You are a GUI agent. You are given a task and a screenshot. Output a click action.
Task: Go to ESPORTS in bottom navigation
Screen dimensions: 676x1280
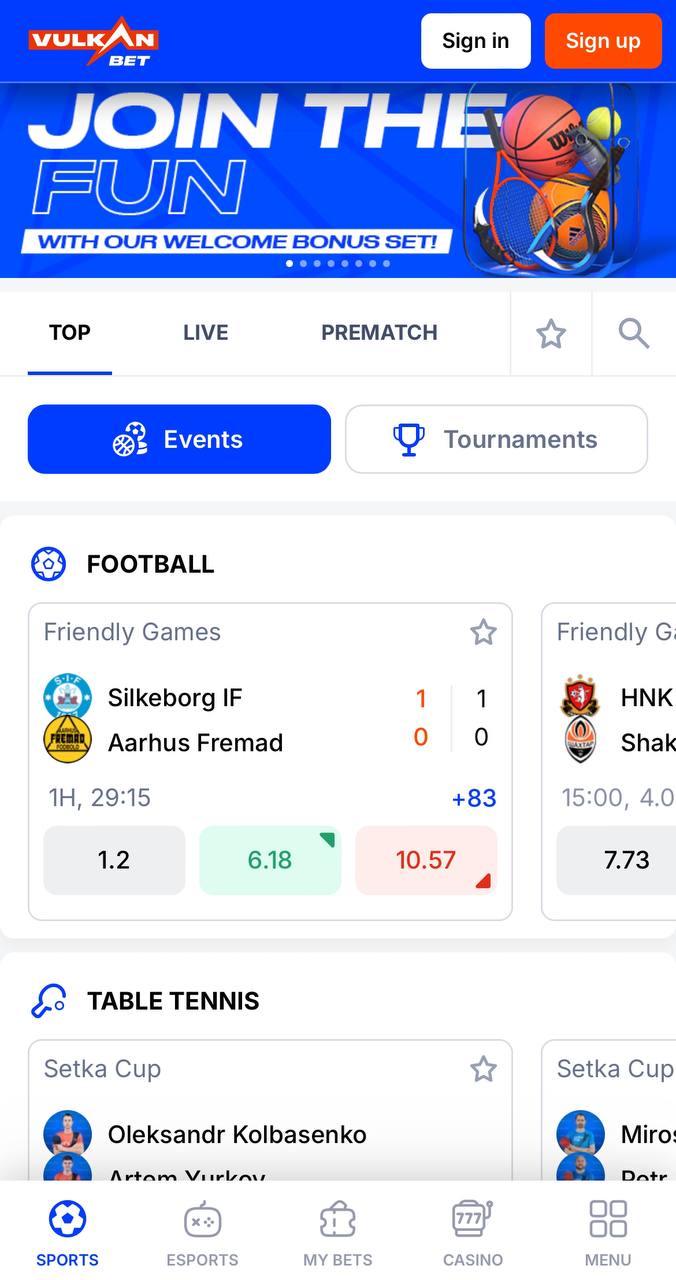203,1232
